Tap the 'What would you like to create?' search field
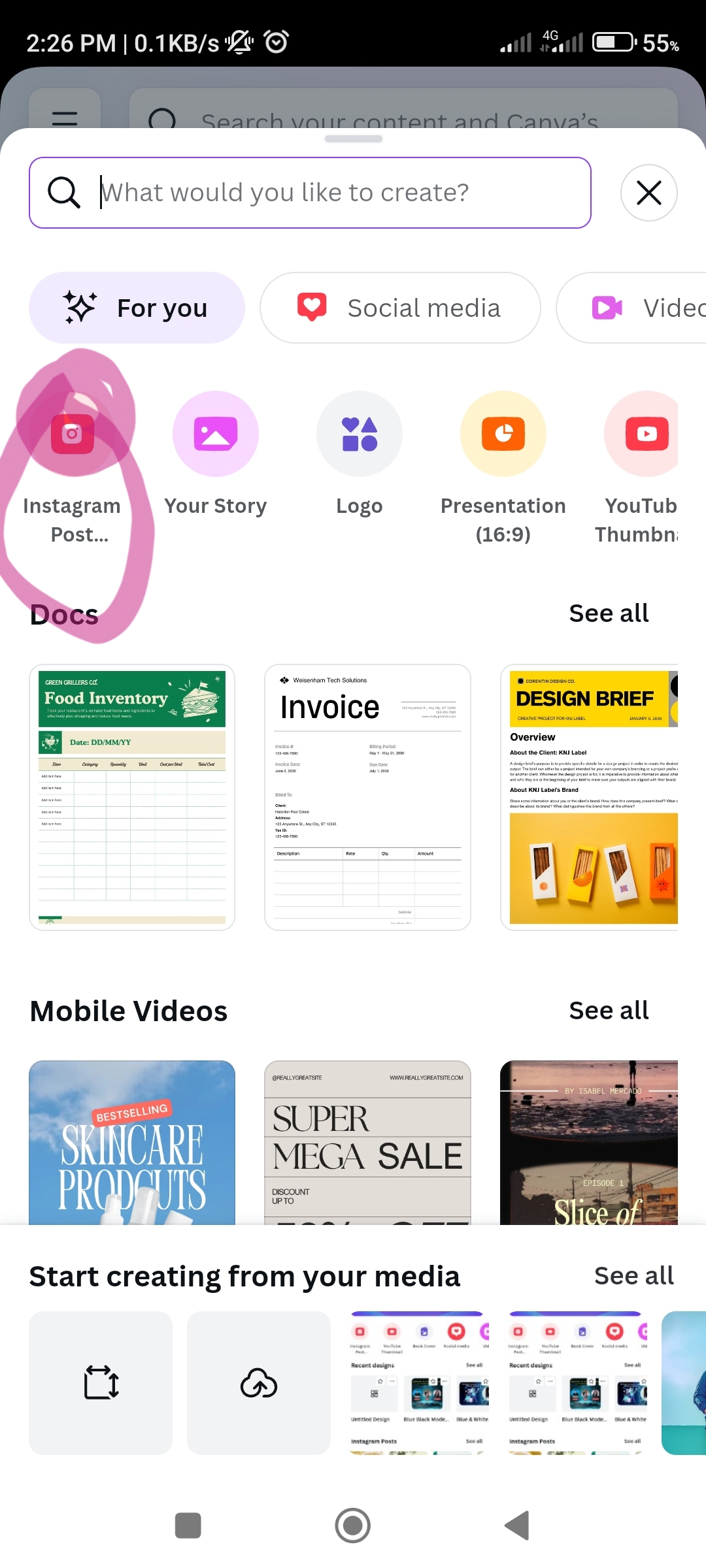The image size is (706, 1568). click(310, 193)
